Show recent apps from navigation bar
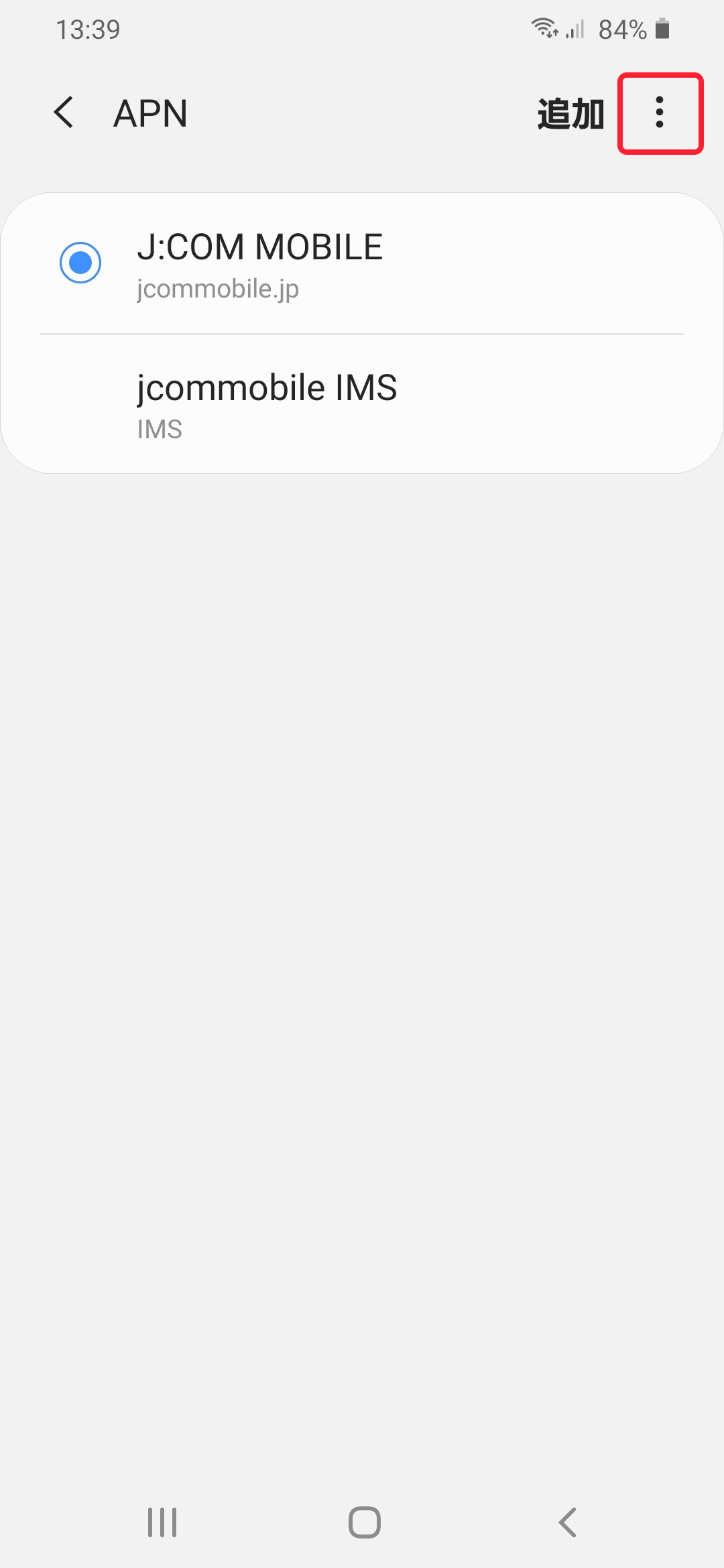 point(162,1522)
